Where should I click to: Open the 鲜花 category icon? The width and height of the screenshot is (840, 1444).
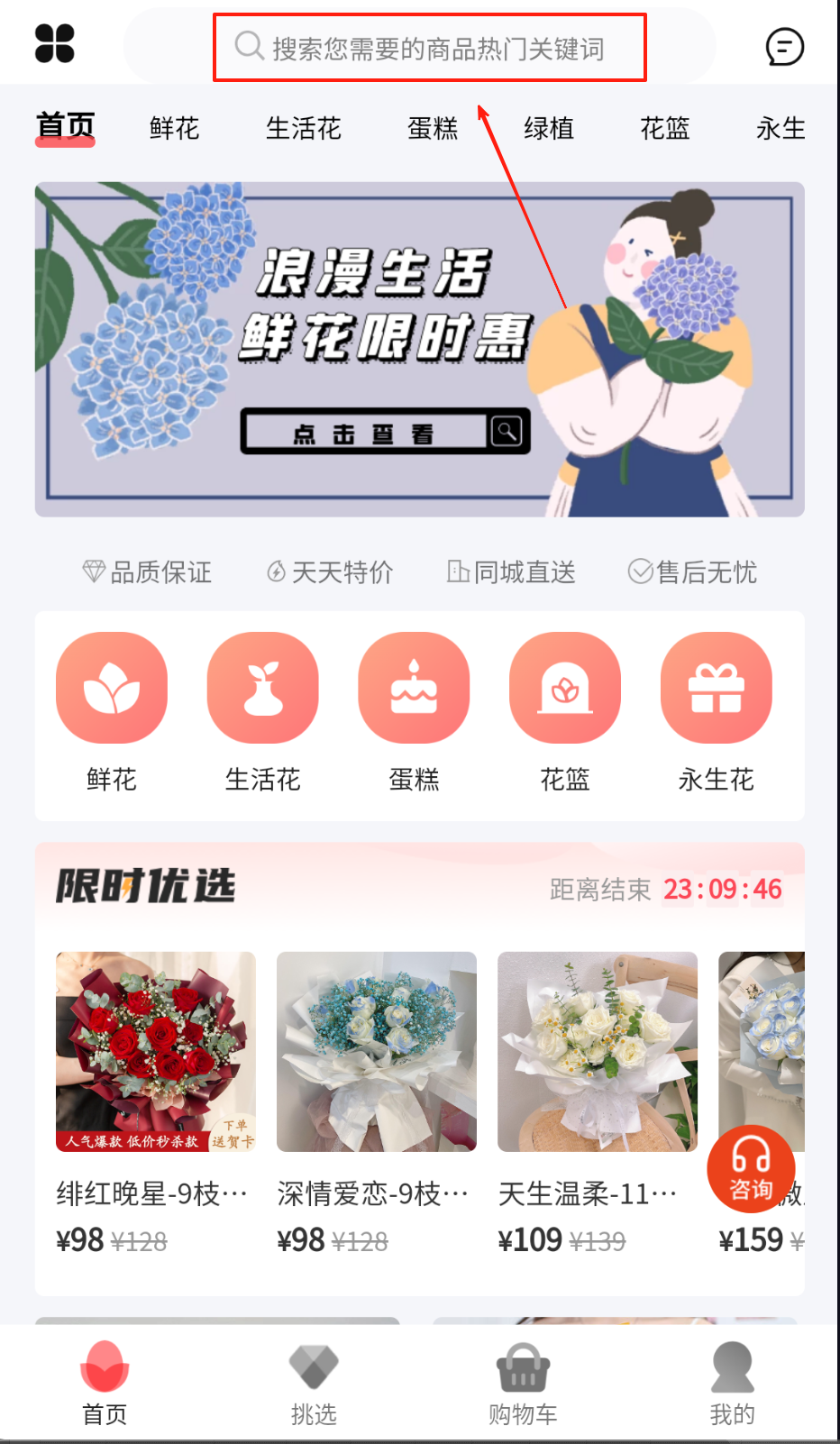point(112,690)
